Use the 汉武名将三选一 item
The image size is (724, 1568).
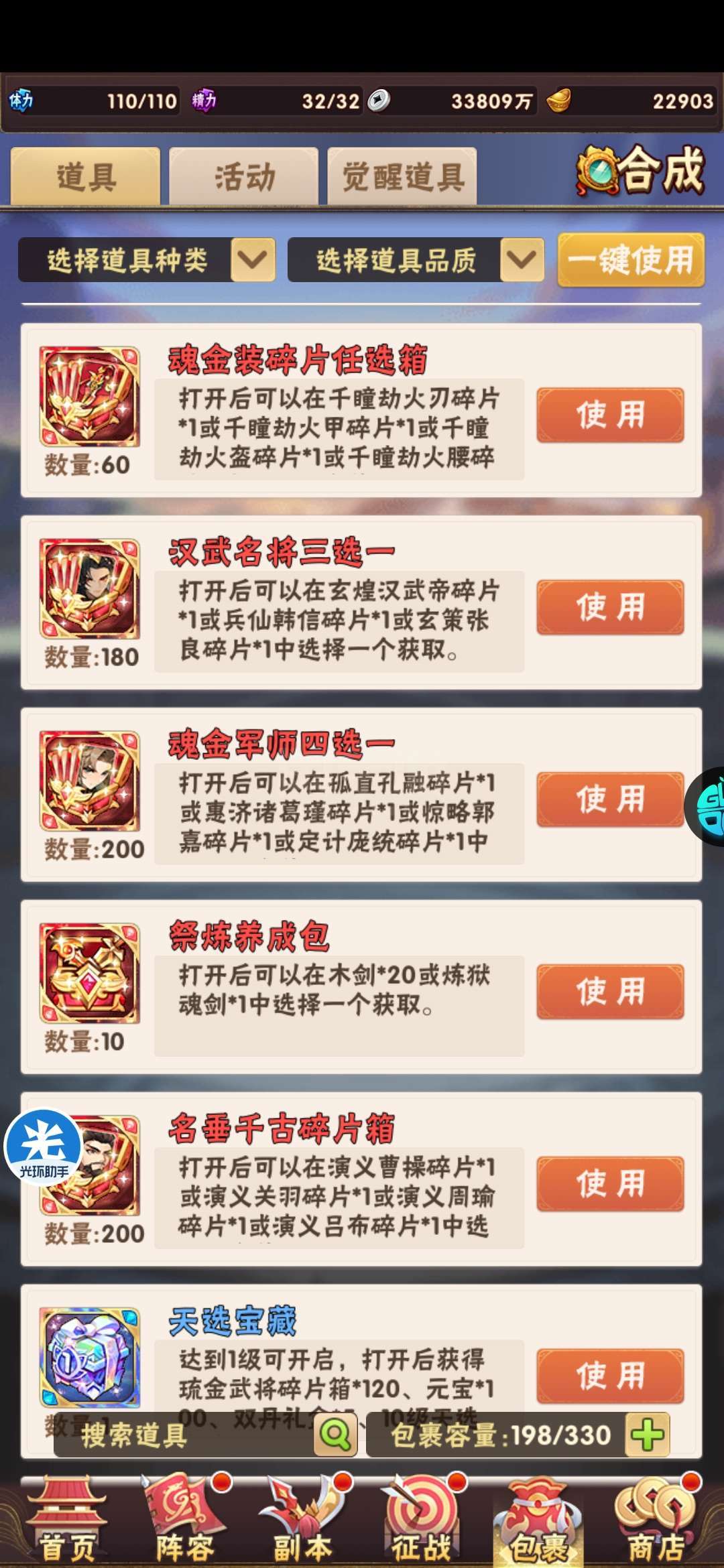point(610,607)
